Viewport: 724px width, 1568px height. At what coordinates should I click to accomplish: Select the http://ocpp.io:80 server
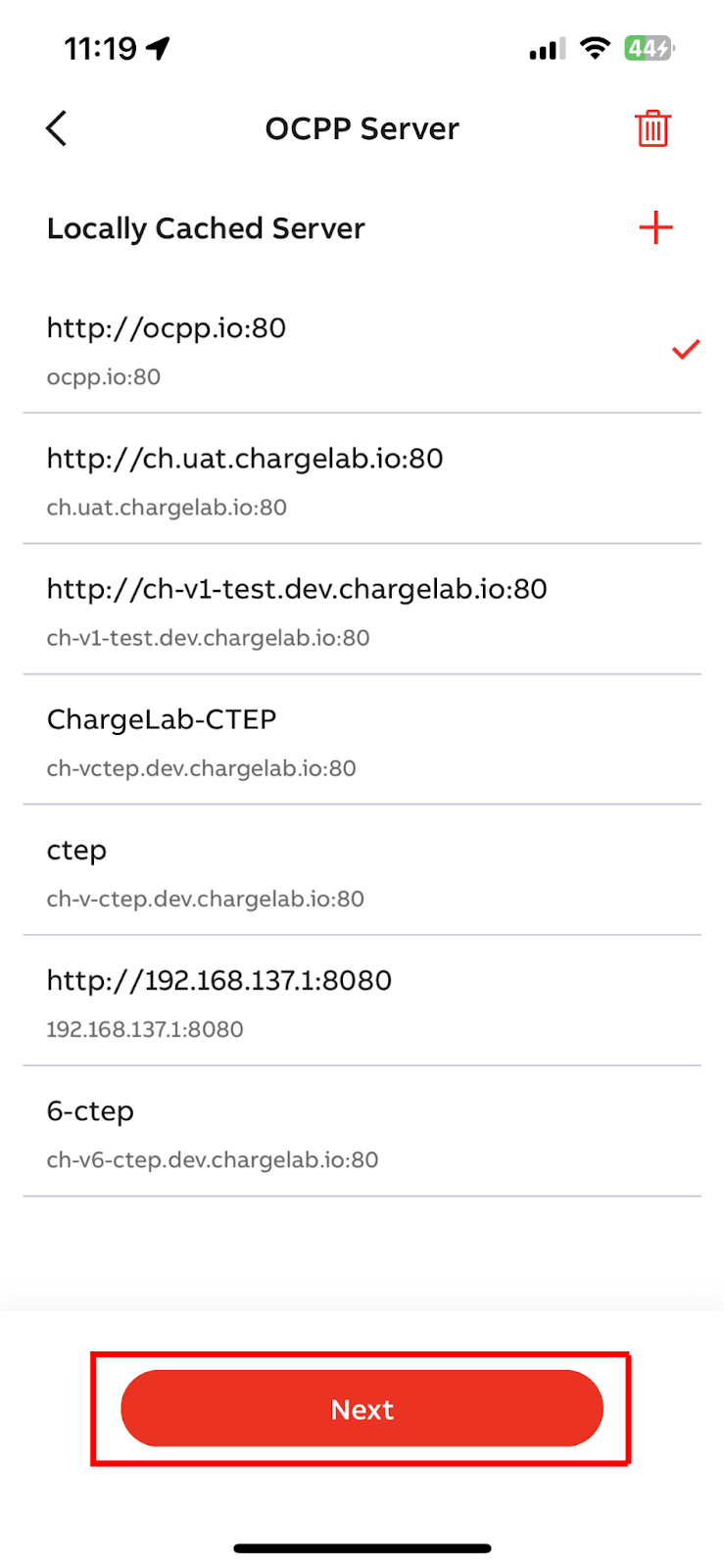(x=362, y=350)
